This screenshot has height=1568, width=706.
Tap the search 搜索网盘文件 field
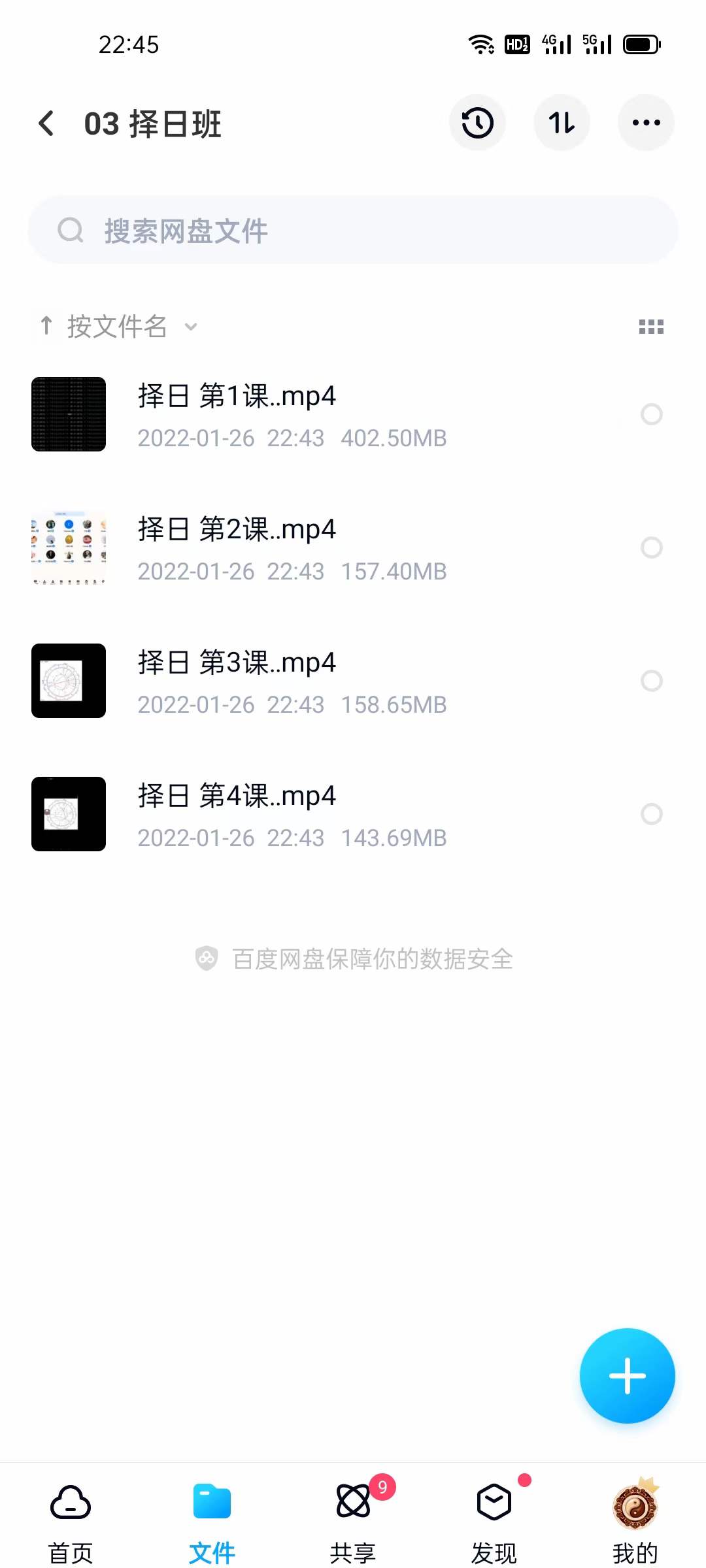[x=353, y=230]
